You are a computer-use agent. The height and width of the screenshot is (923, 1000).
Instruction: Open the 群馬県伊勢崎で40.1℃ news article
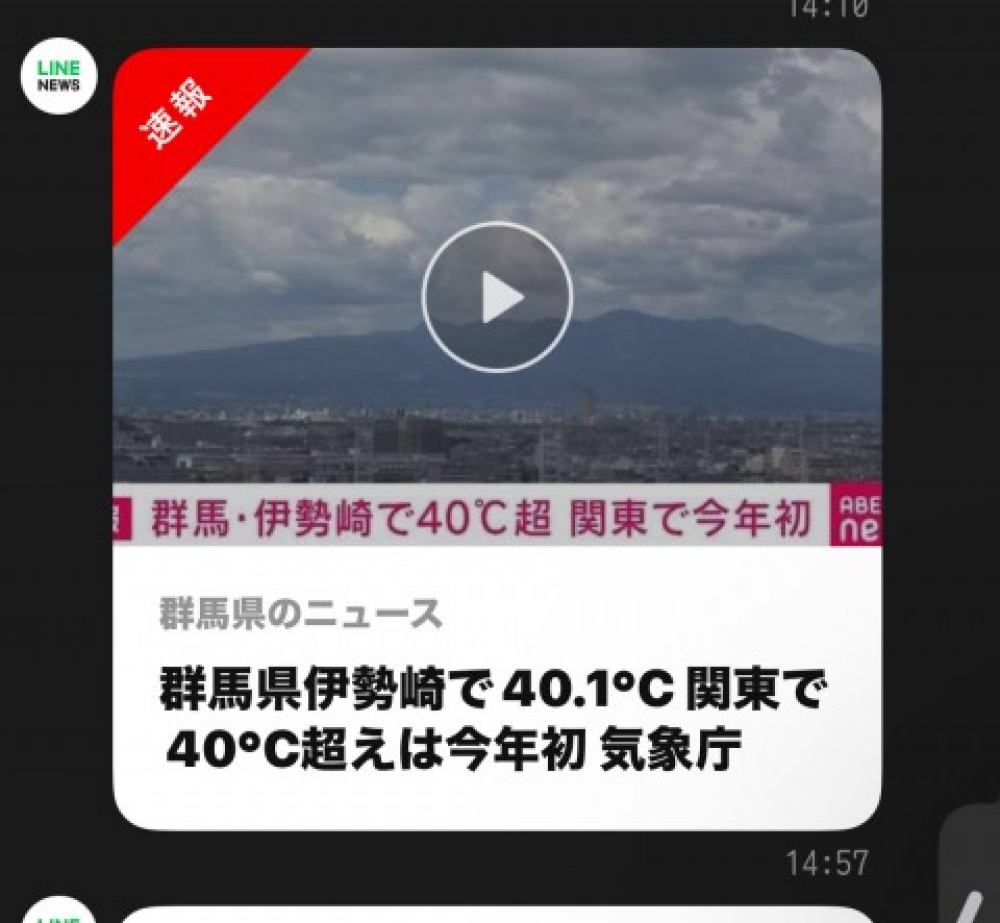495,718
